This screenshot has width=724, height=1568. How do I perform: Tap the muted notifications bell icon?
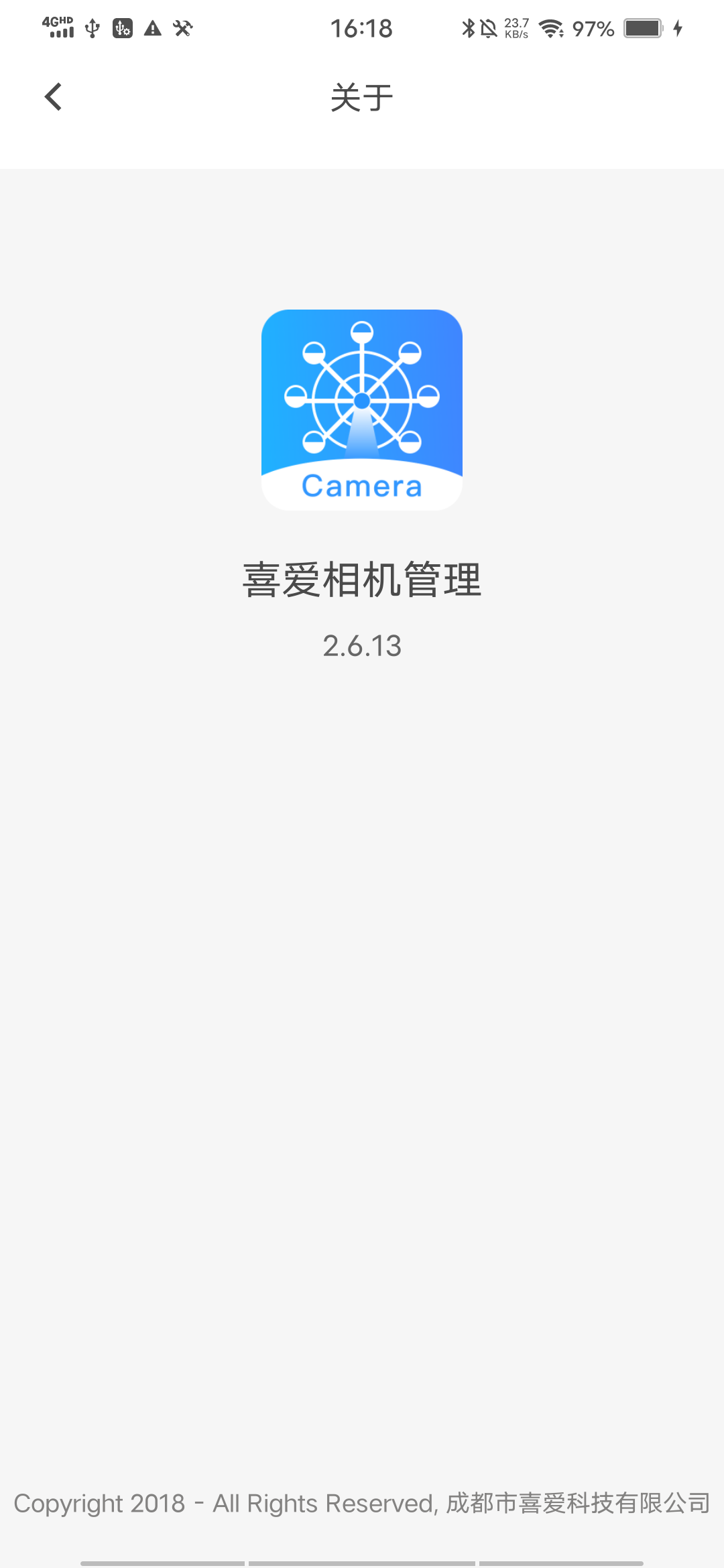pos(488,28)
